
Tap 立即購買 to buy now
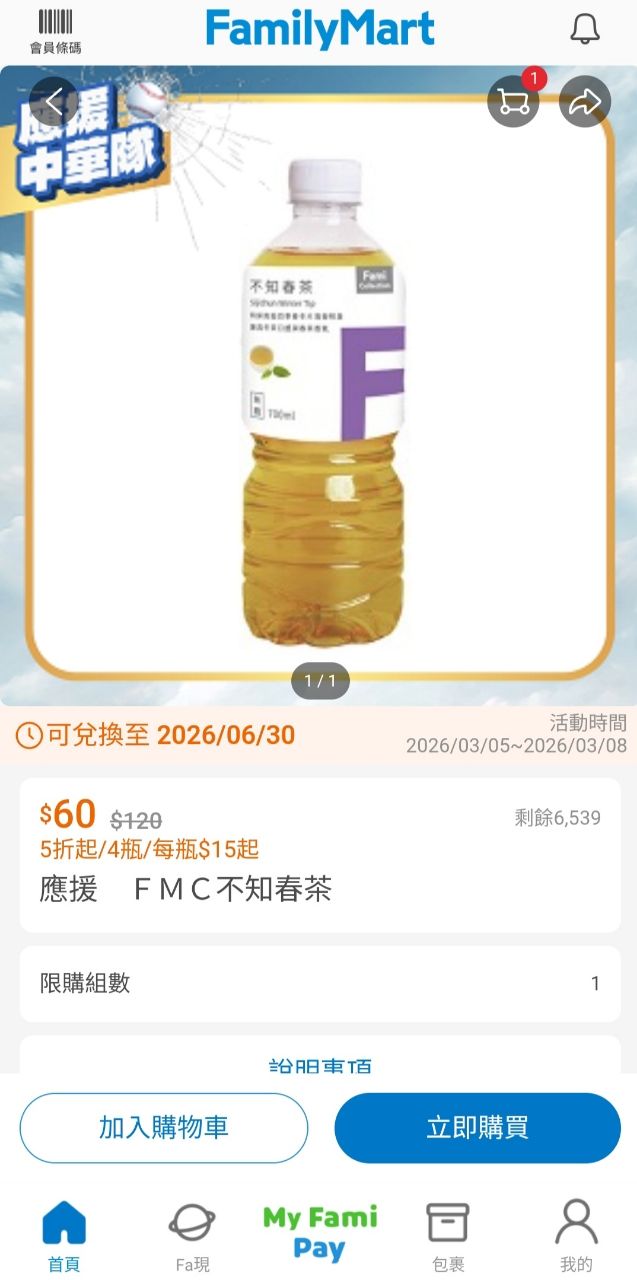(478, 1128)
